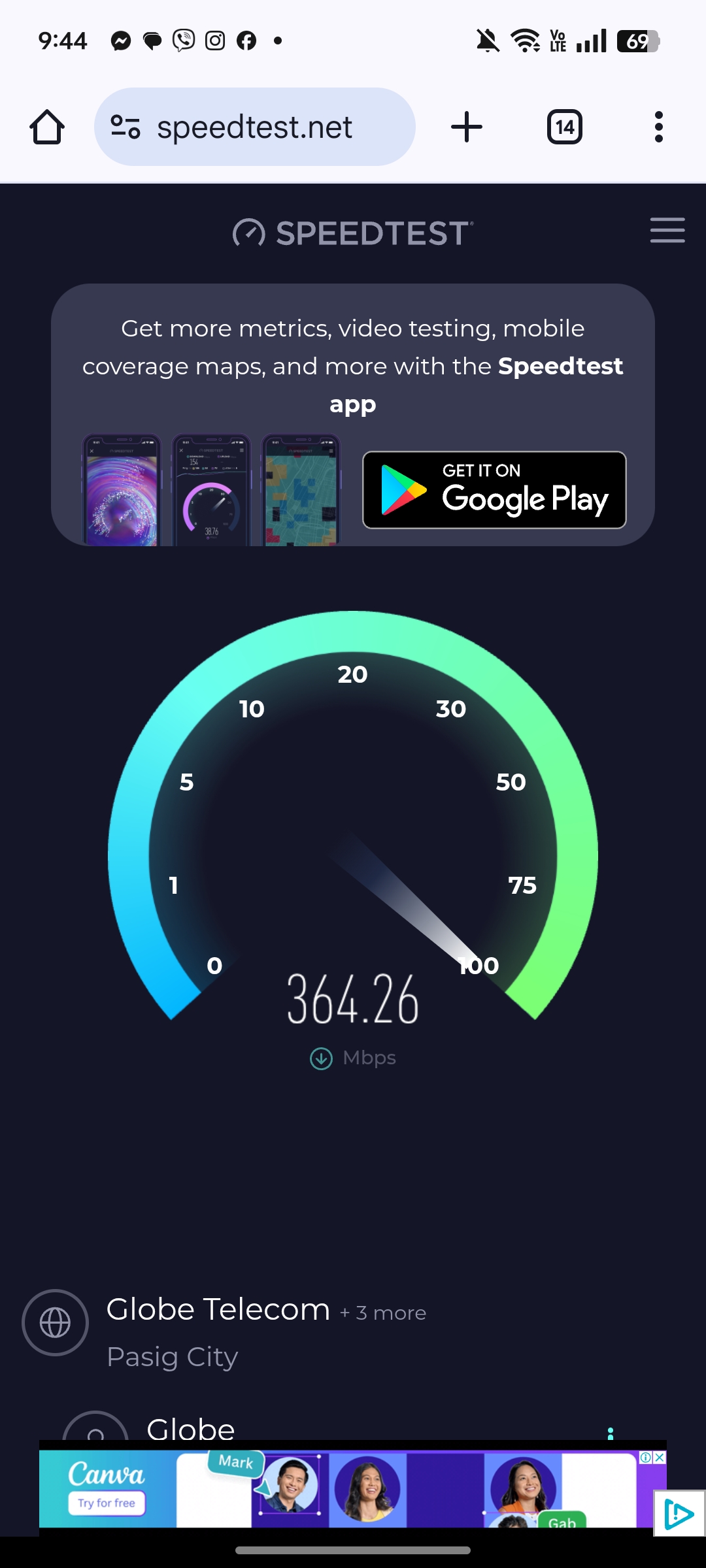Viewport: 706px width, 1568px height.
Task: Open a new browser tab
Action: (x=467, y=127)
